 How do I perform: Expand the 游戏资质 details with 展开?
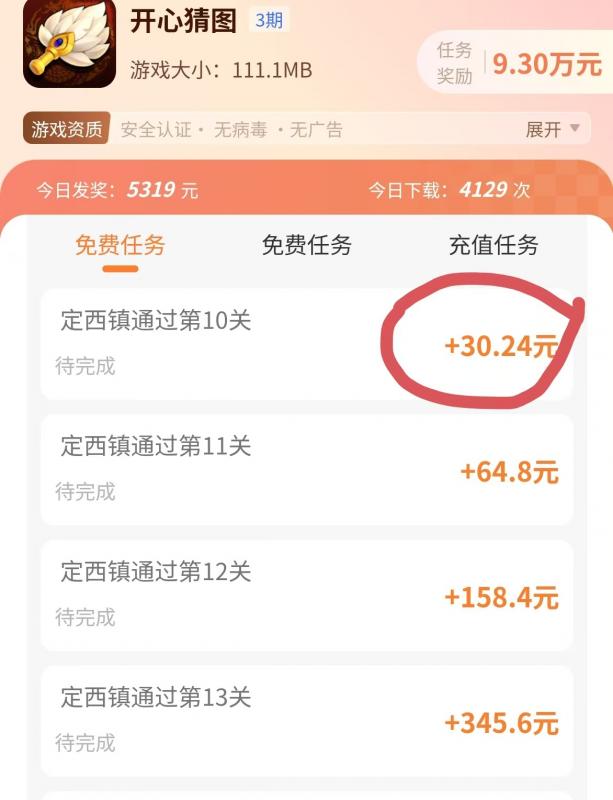[552, 129]
